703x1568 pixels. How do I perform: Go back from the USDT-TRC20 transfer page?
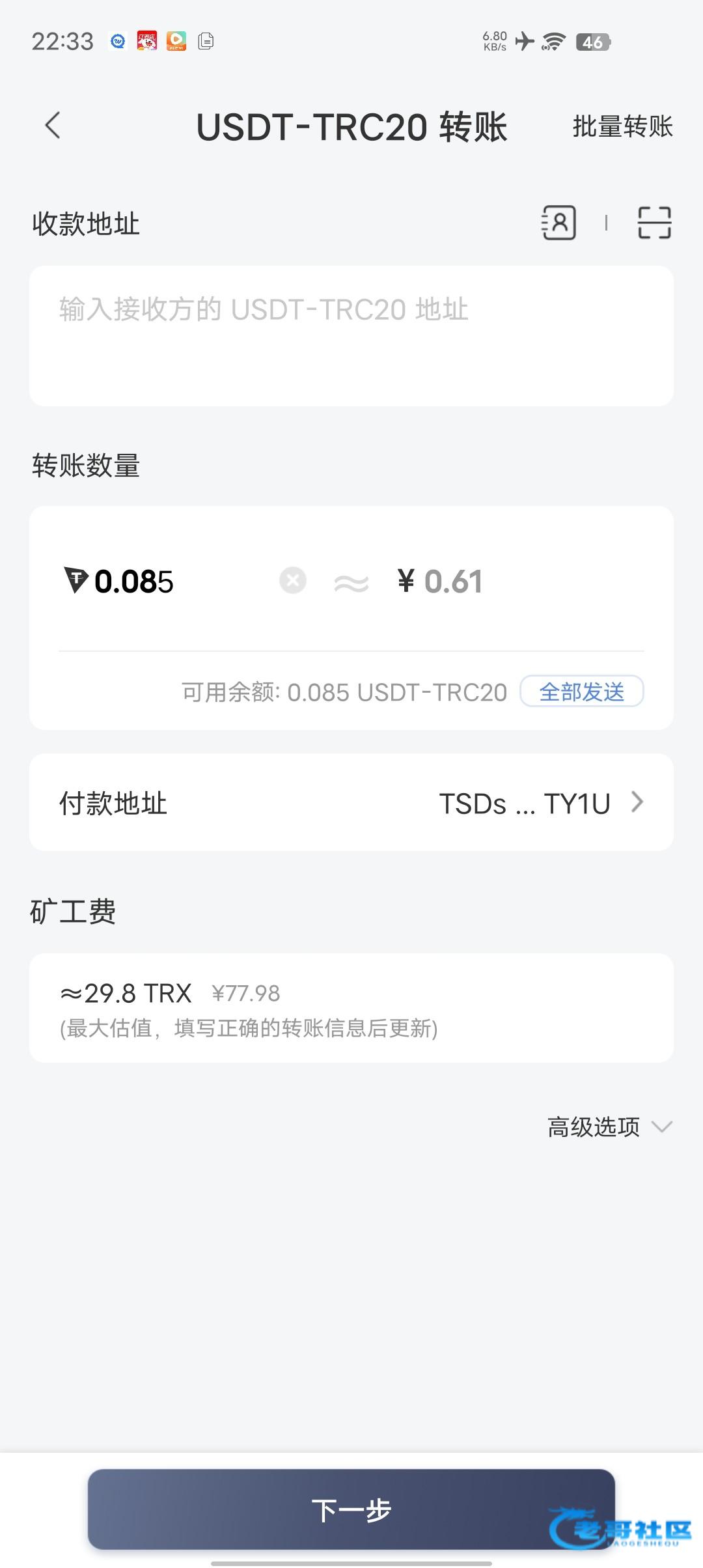pos(53,126)
